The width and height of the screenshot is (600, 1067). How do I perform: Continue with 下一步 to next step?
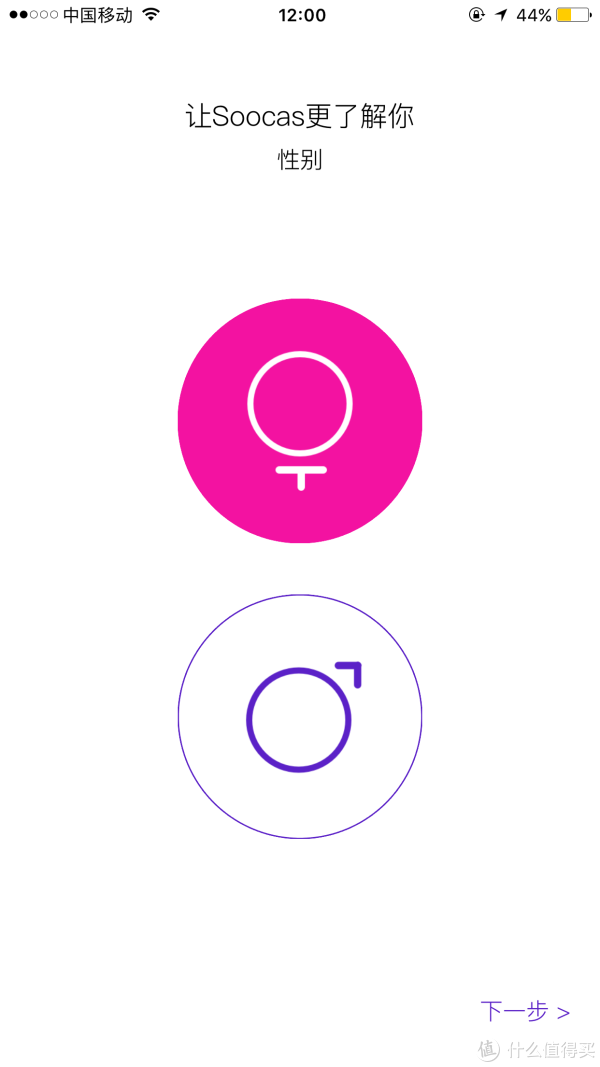524,1011
